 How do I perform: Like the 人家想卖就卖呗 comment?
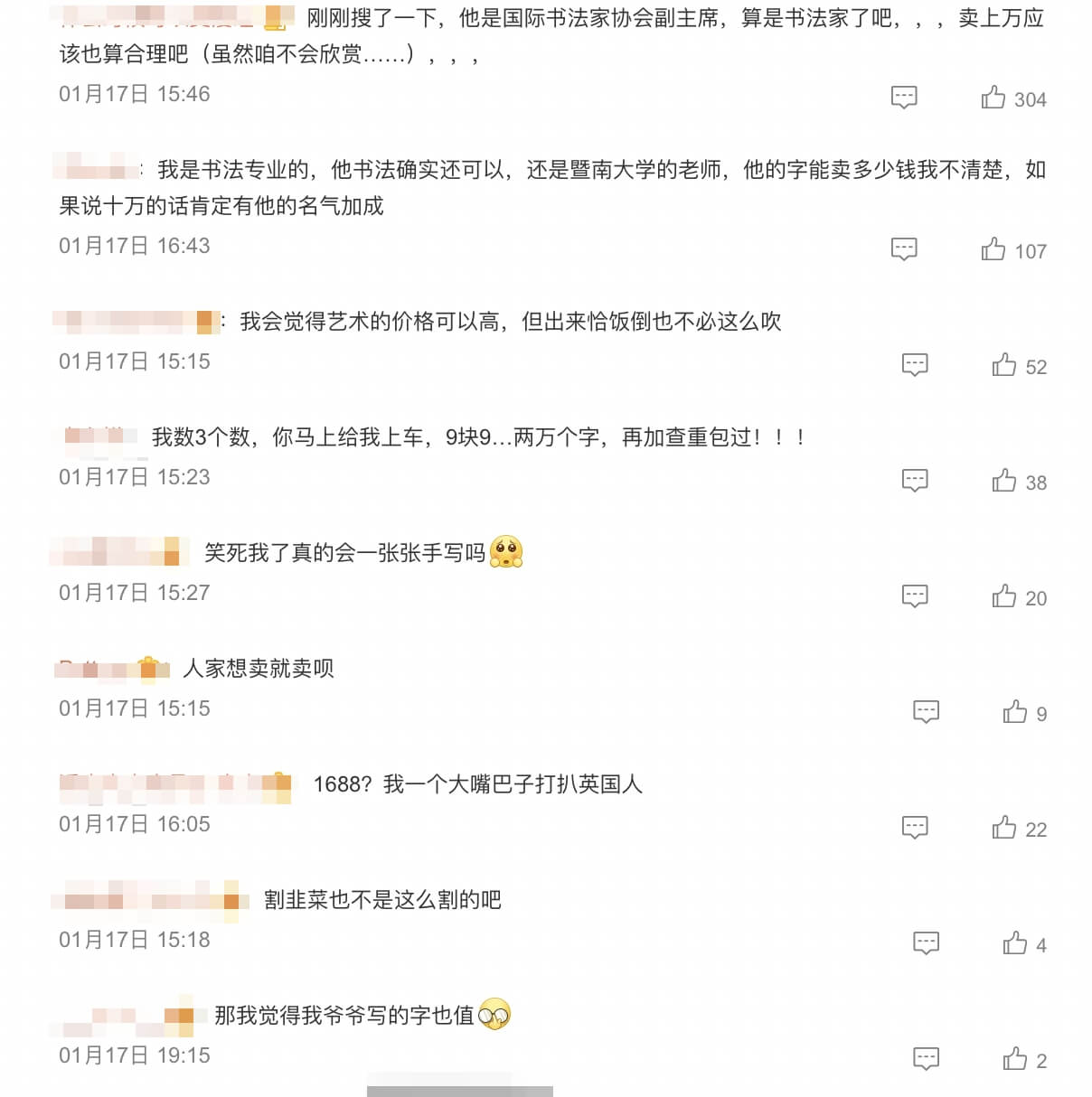click(1015, 711)
